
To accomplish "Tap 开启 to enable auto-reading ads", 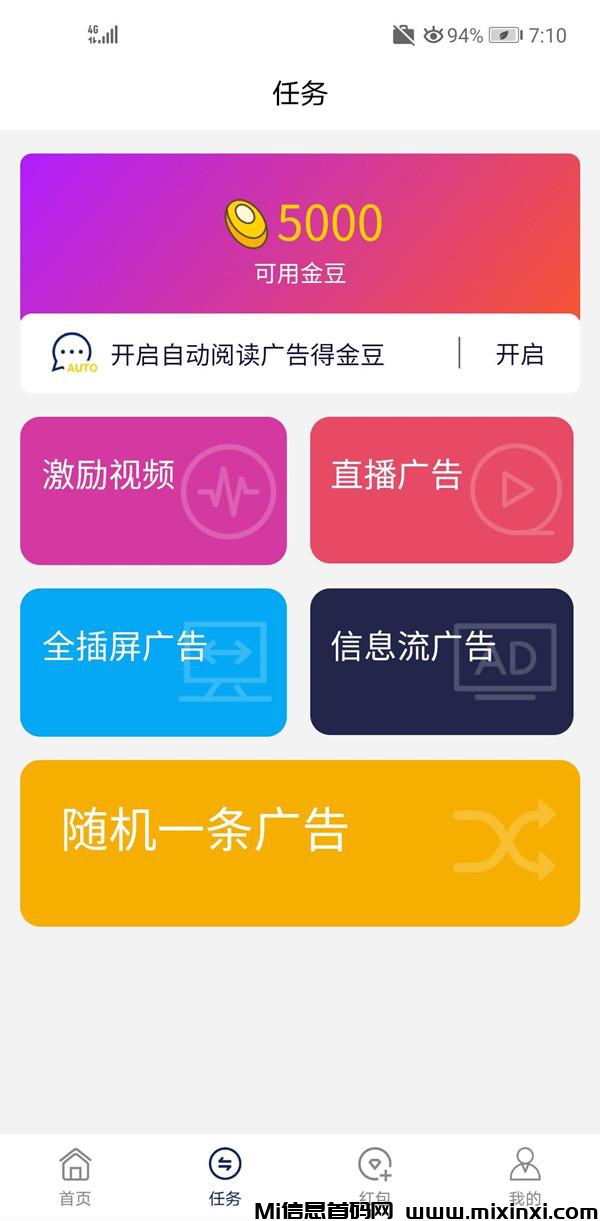I will pos(519,354).
